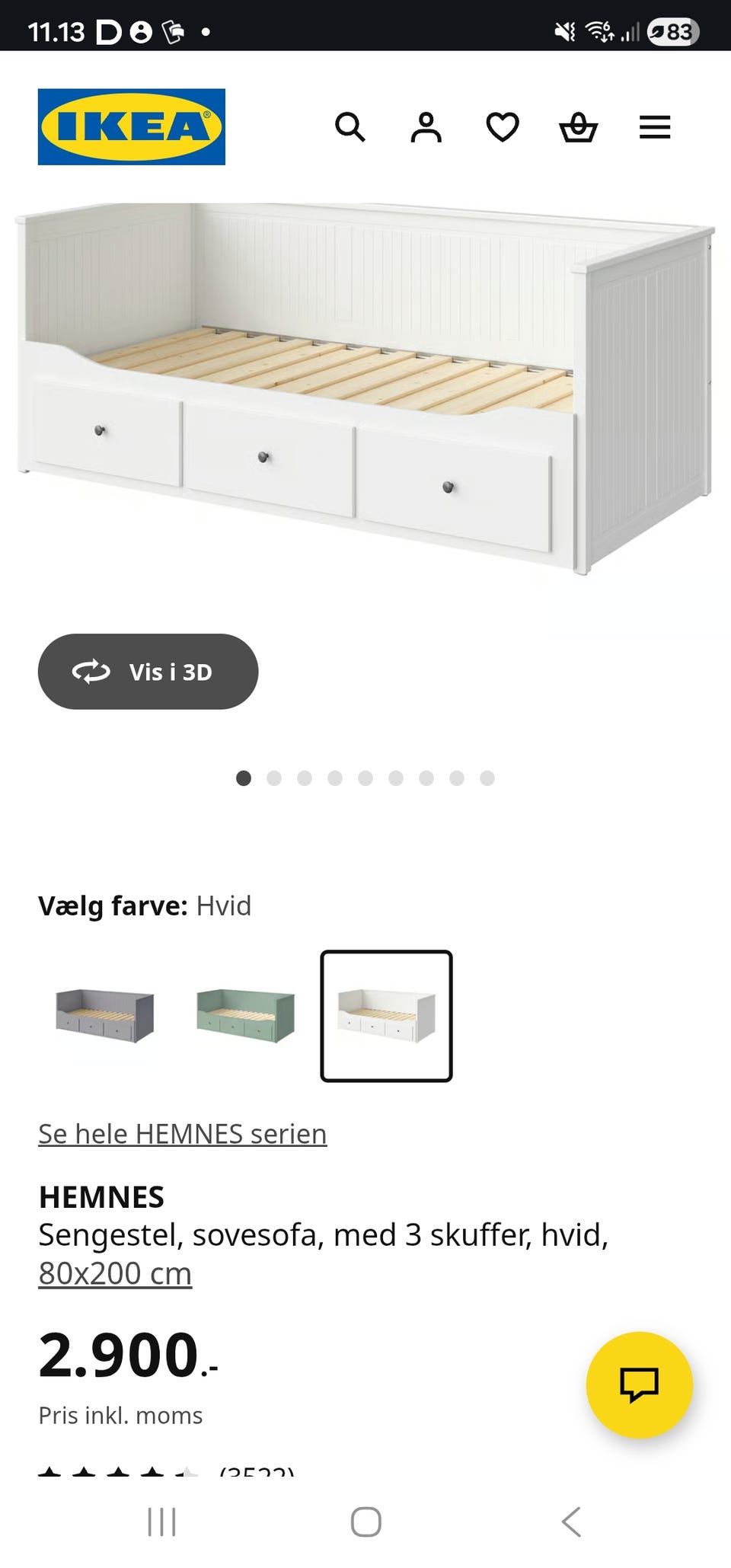
Task: Open the shopping basket
Action: 578,127
